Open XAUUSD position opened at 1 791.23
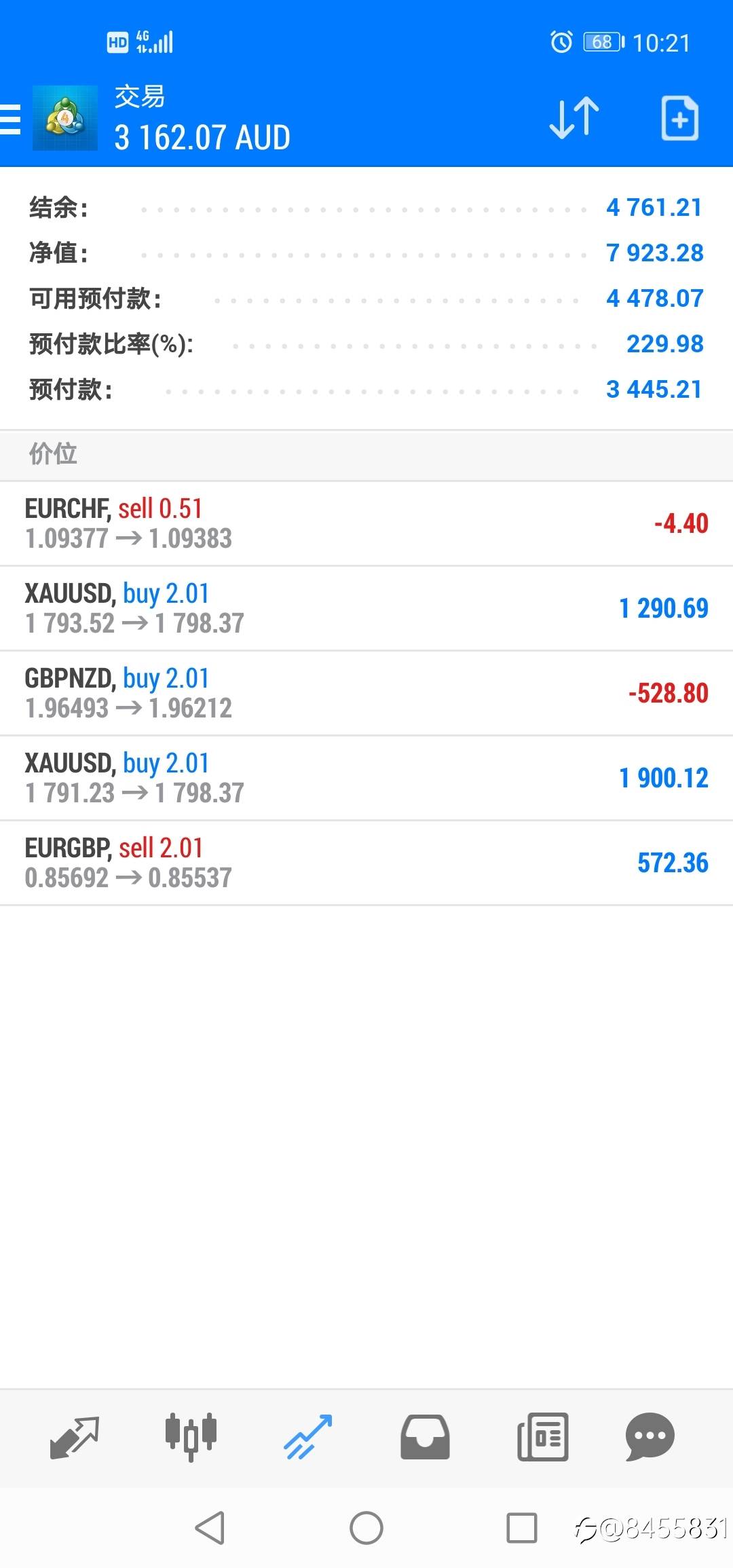Image resolution: width=733 pixels, height=1568 pixels. point(366,778)
